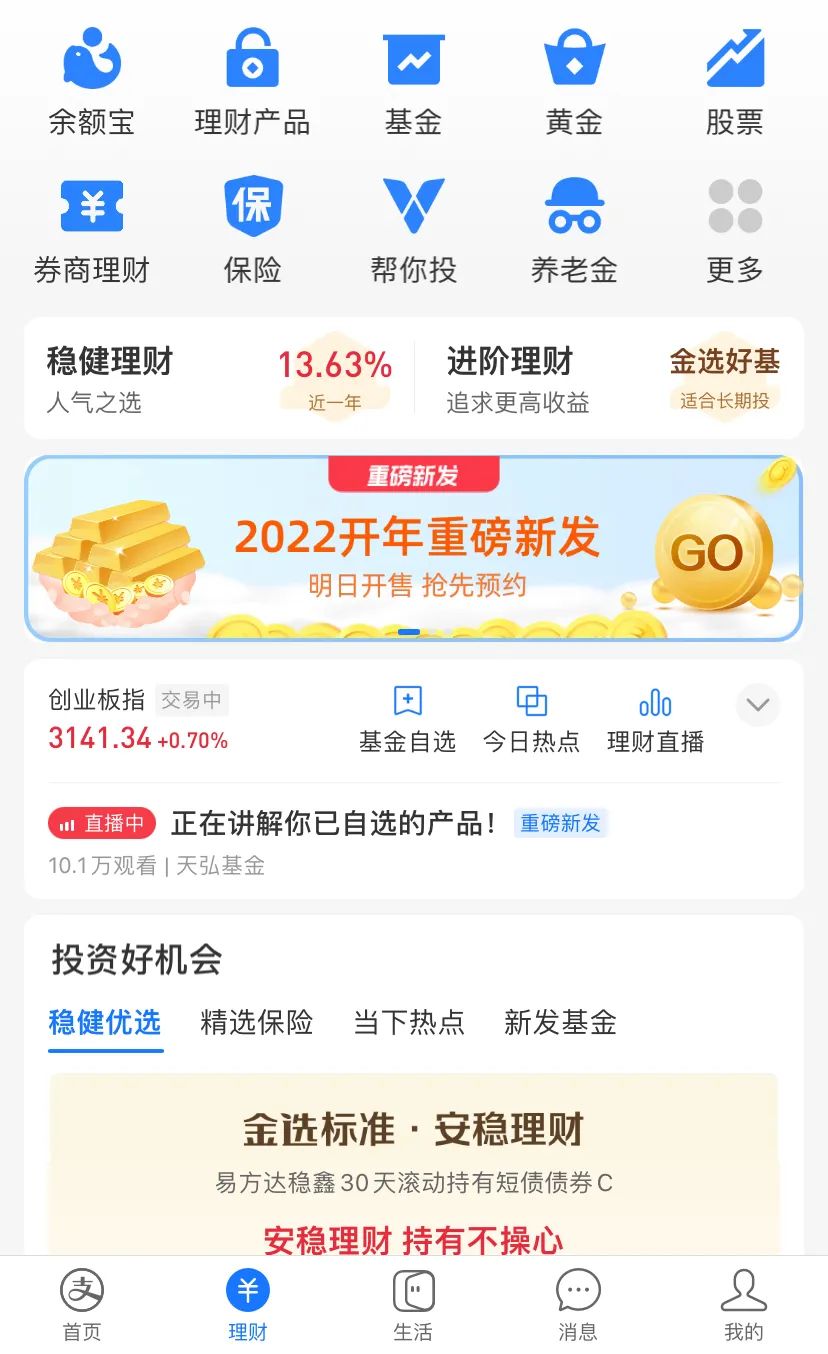Image resolution: width=828 pixels, height=1354 pixels.
Task: Go to 基金 funds section
Action: [413, 82]
